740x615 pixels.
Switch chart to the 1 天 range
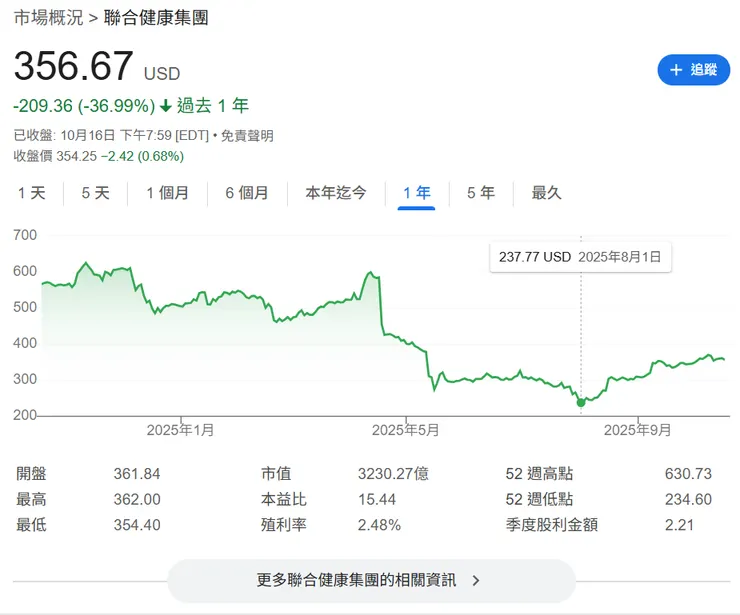(31, 193)
